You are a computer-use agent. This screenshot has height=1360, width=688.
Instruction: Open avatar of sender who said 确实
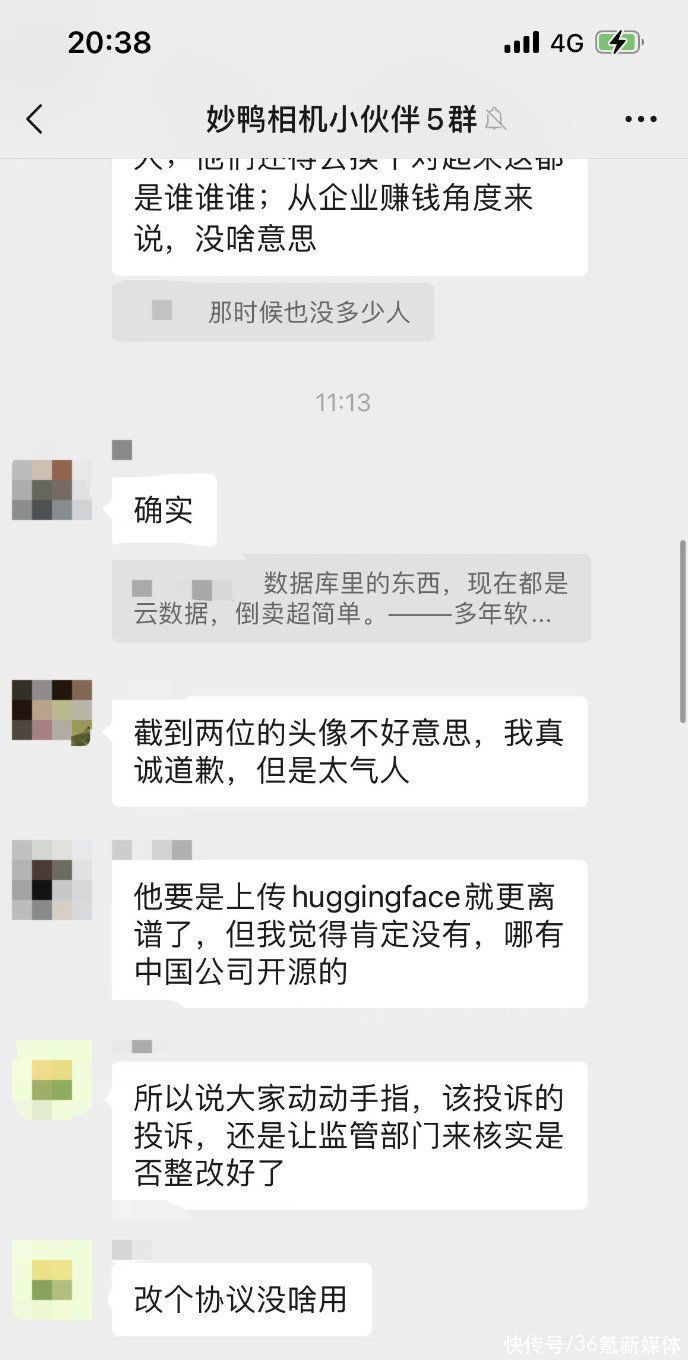click(52, 489)
